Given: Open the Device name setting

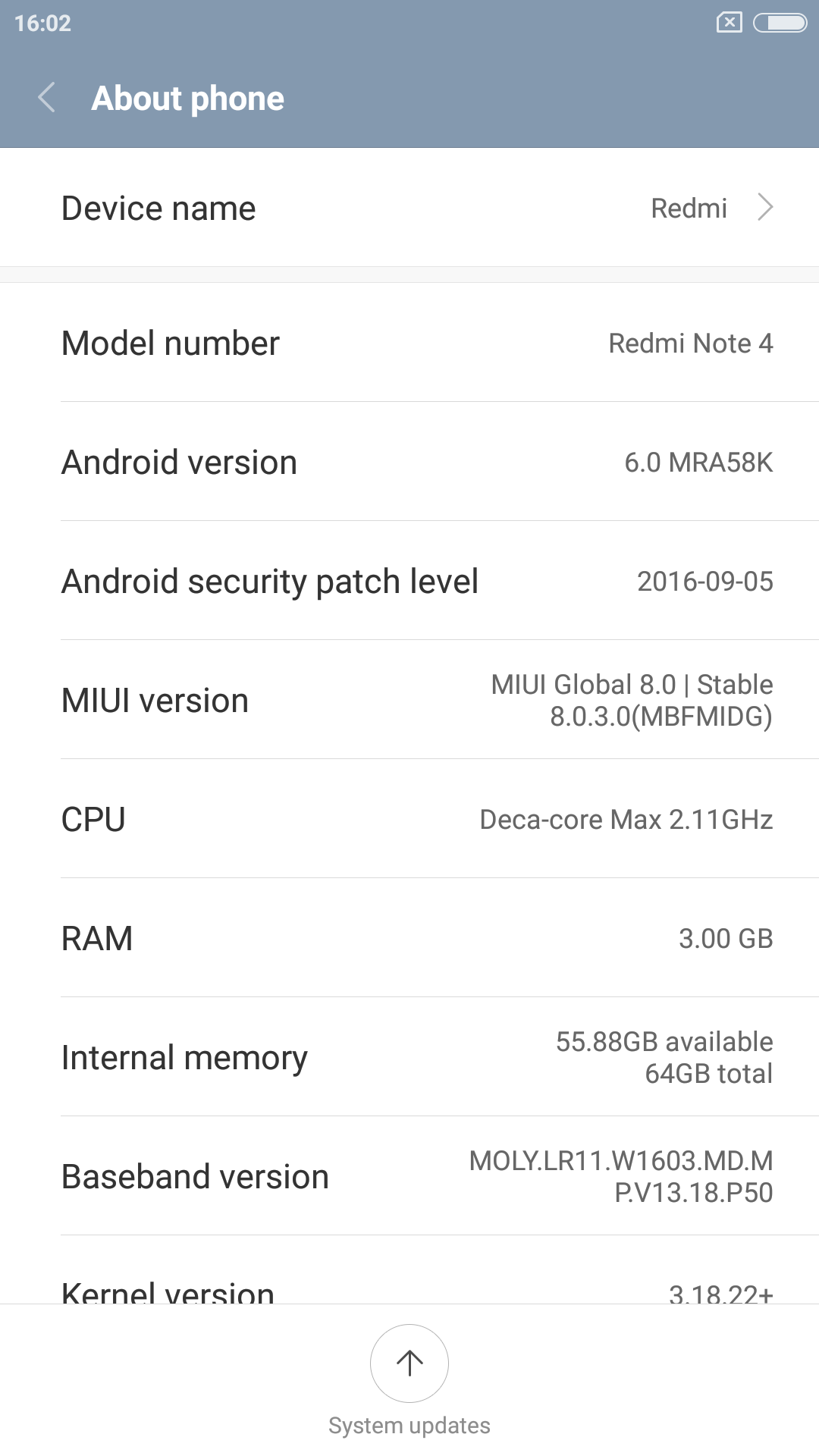Looking at the screenshot, I should (x=409, y=208).
